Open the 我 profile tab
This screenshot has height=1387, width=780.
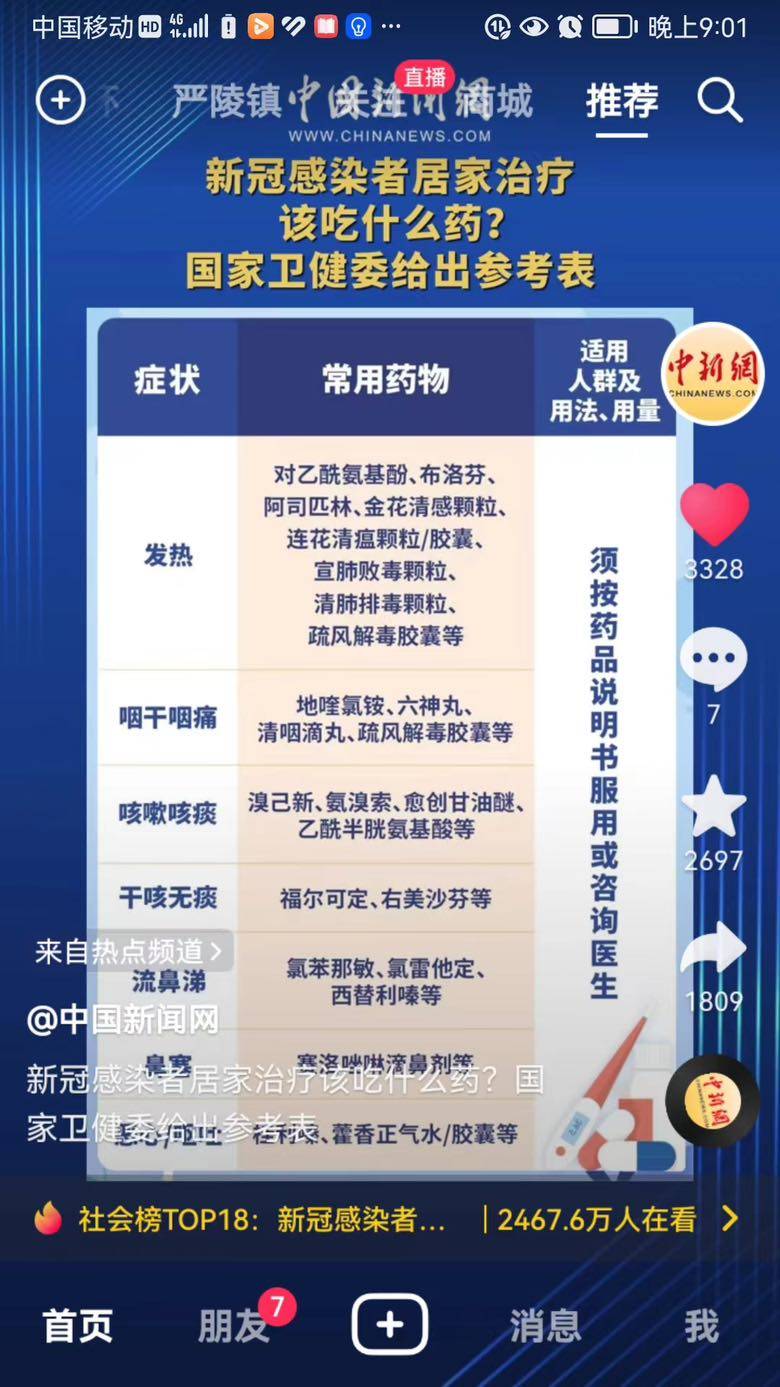tap(701, 1326)
